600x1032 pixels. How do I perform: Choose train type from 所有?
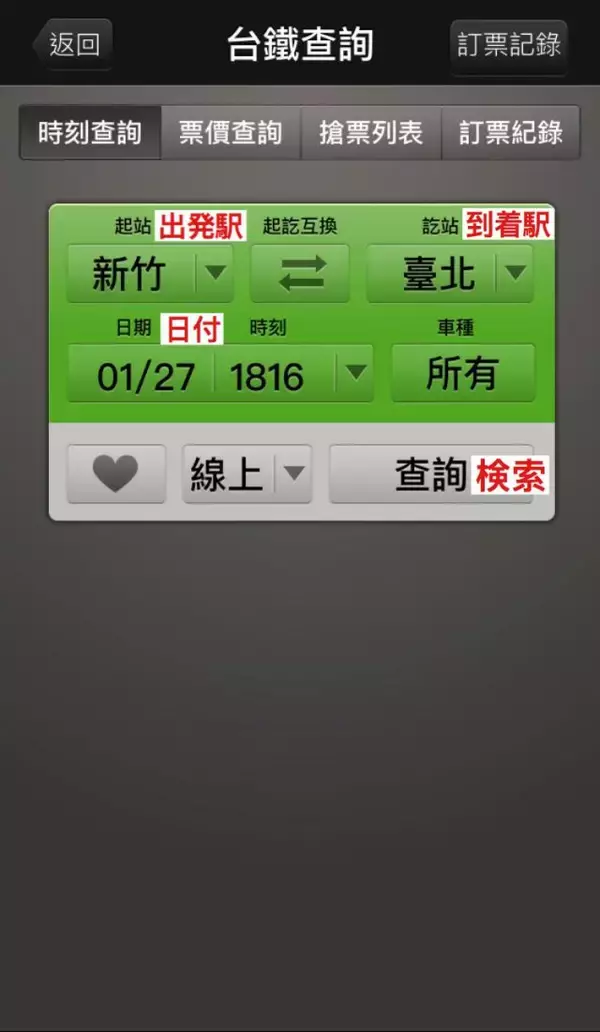click(x=463, y=374)
